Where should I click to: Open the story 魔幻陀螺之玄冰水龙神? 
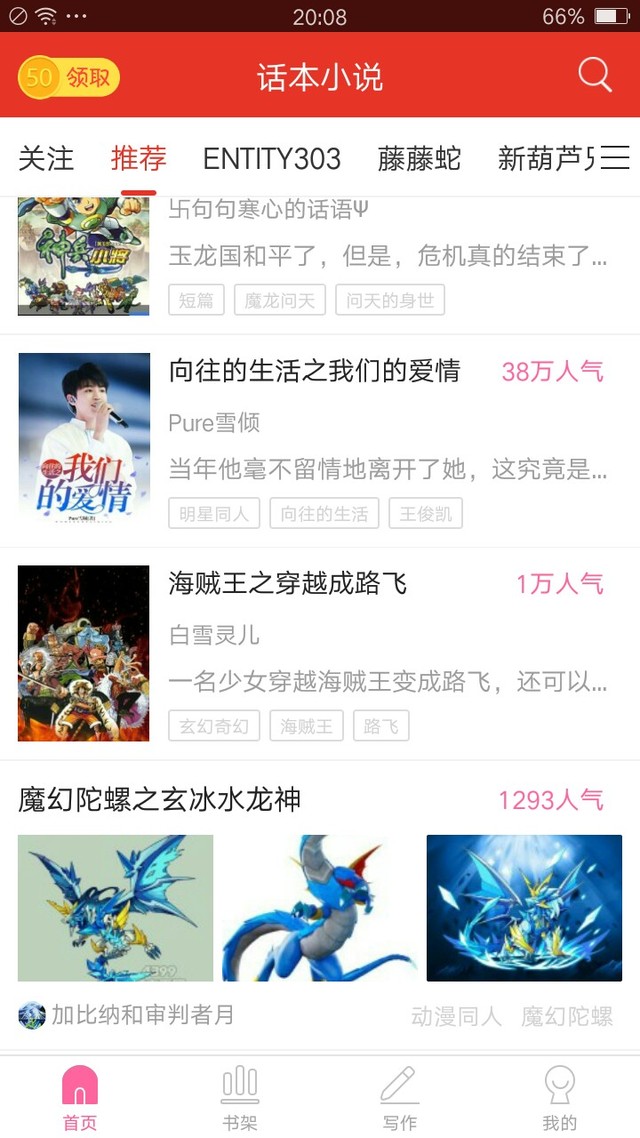[x=160, y=799]
